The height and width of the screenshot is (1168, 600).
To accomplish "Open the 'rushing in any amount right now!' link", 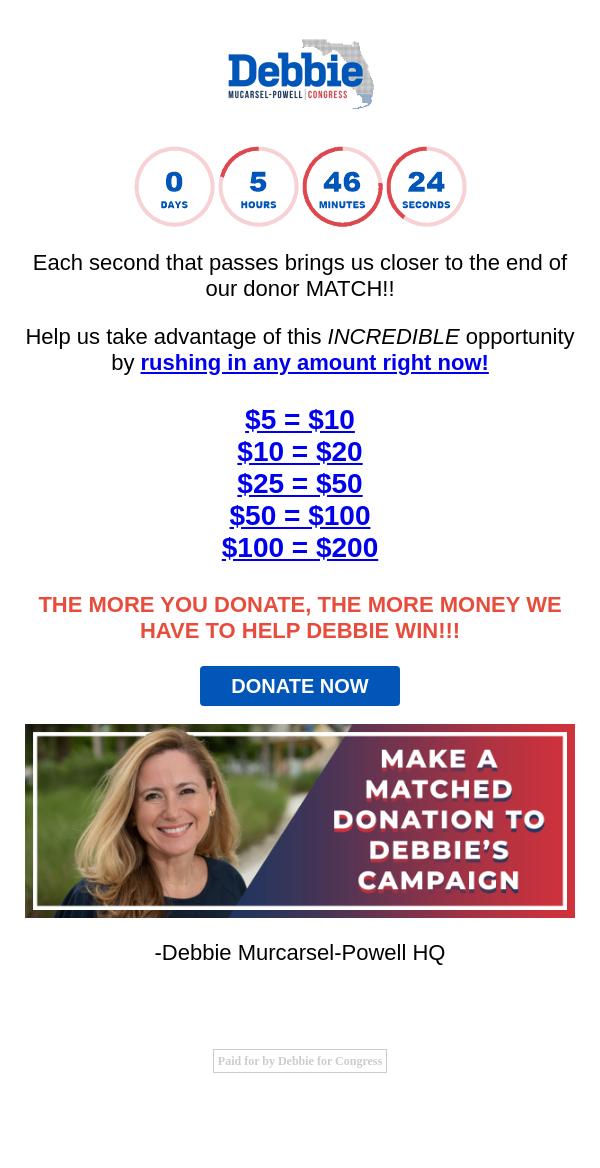I will point(314,363).
